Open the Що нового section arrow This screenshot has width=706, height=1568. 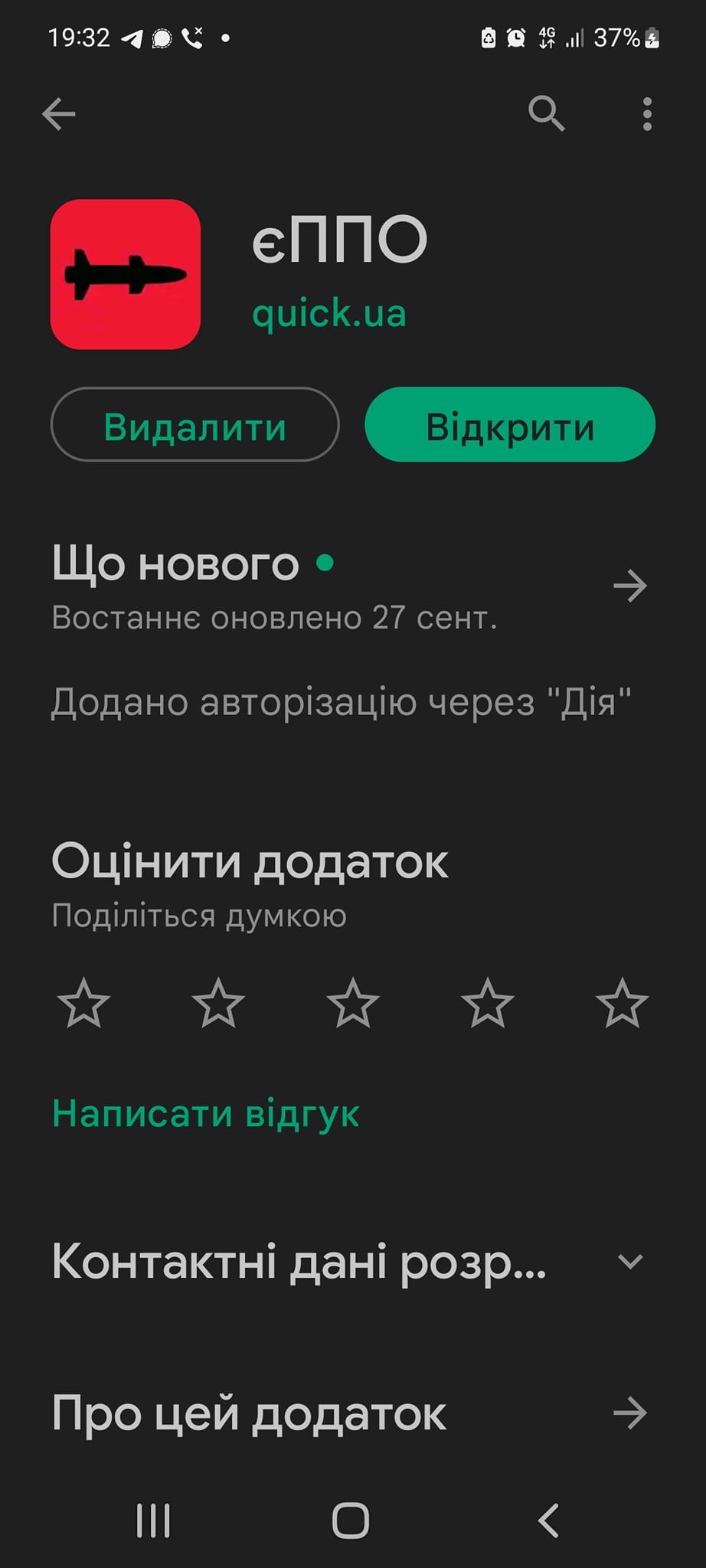pos(630,586)
